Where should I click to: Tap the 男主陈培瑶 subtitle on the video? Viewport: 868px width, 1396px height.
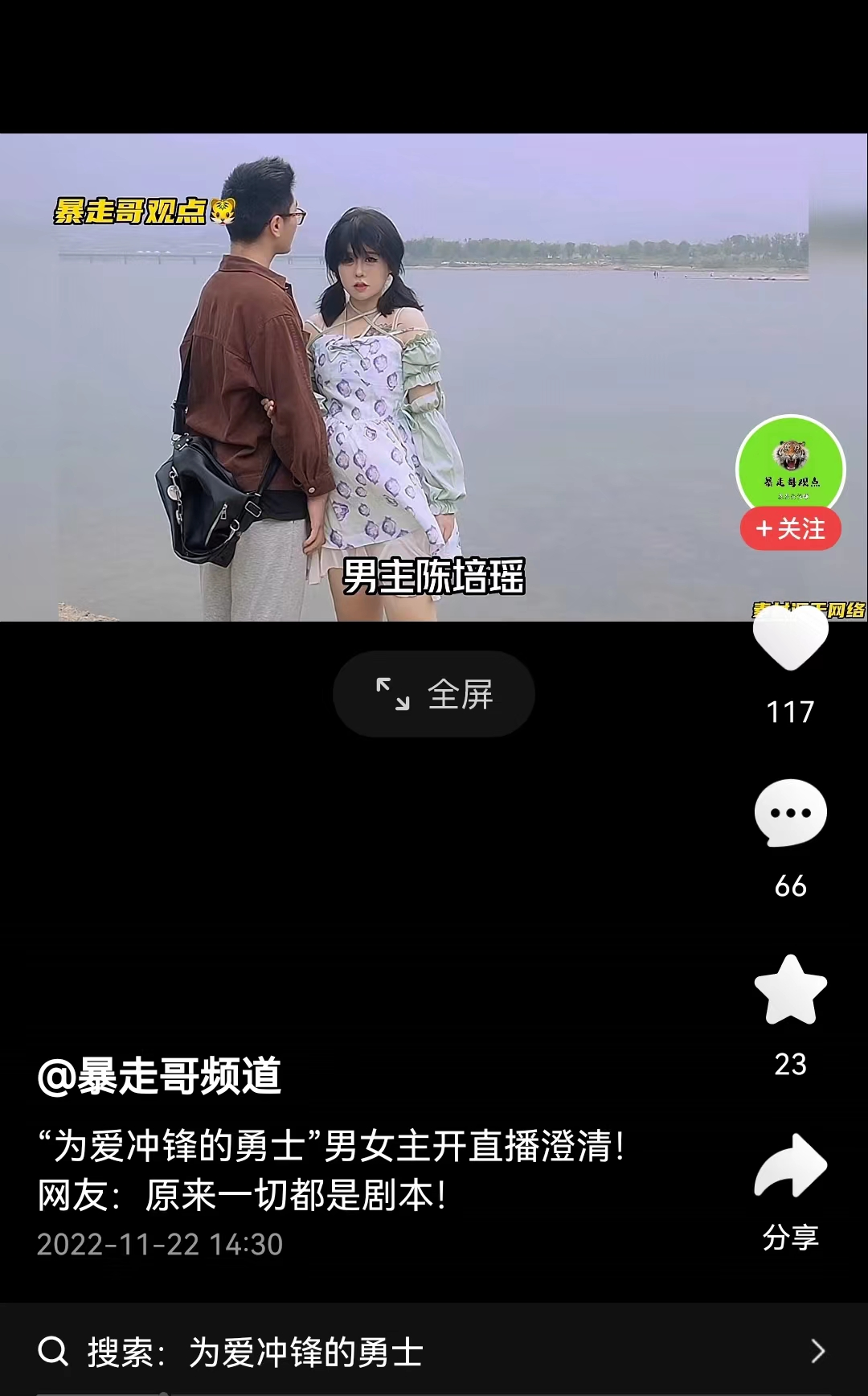434,577
